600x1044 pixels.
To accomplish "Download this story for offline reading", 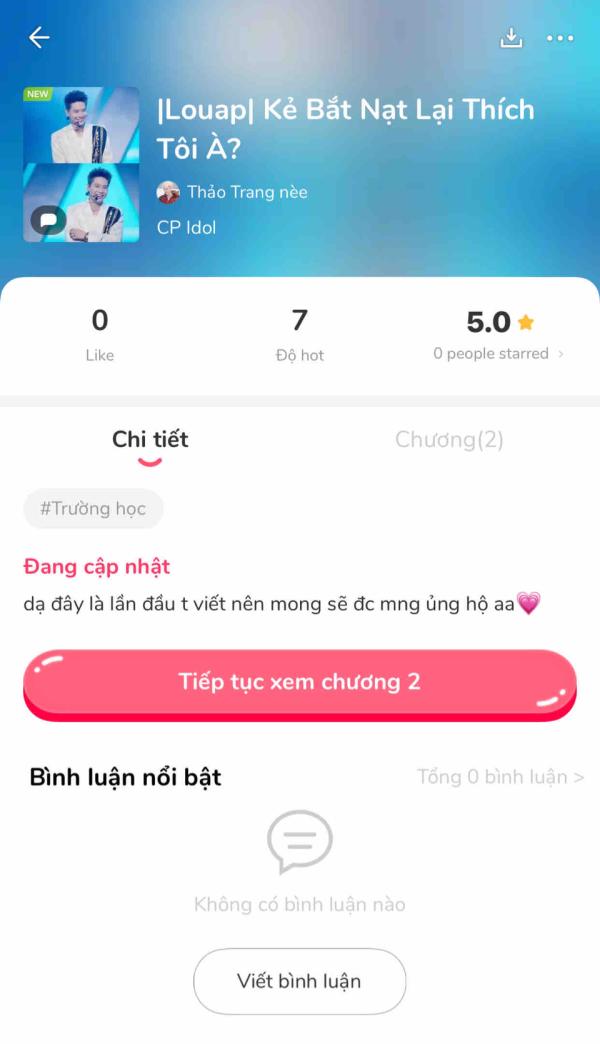I will [x=511, y=38].
